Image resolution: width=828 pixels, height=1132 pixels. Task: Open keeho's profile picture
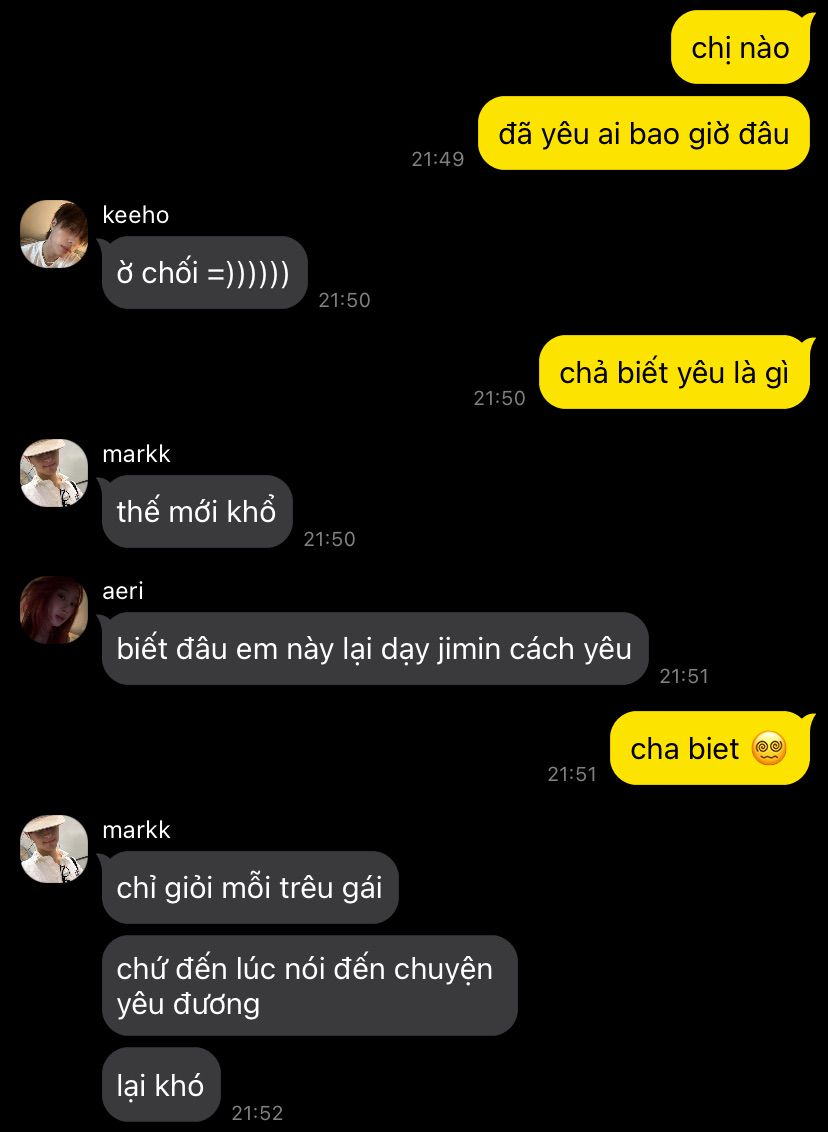pos(54,234)
